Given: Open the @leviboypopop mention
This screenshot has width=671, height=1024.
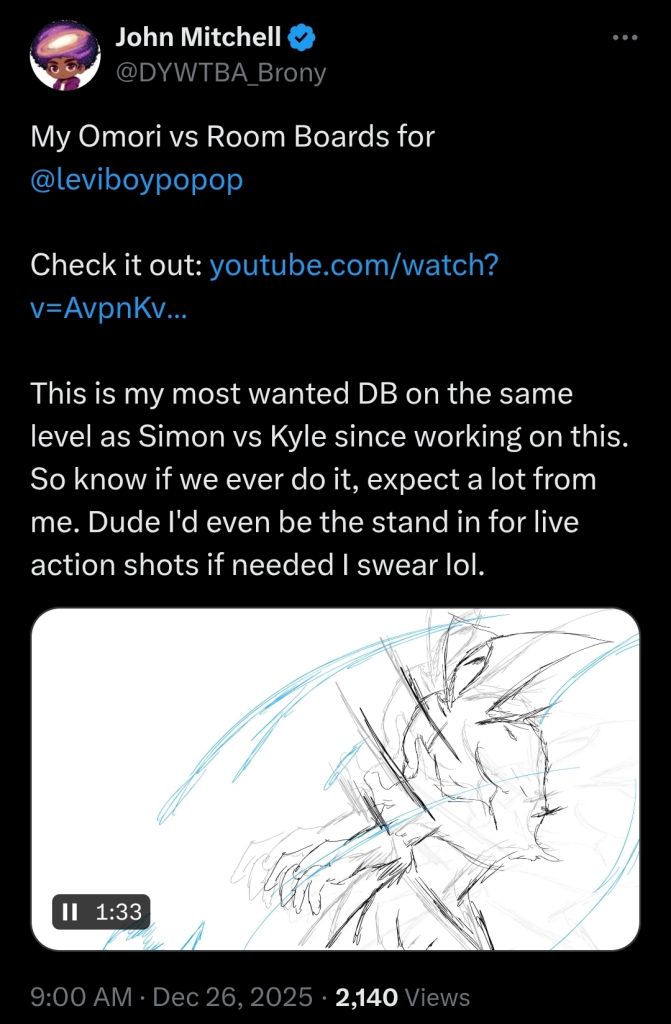Looking at the screenshot, I should click(137, 184).
